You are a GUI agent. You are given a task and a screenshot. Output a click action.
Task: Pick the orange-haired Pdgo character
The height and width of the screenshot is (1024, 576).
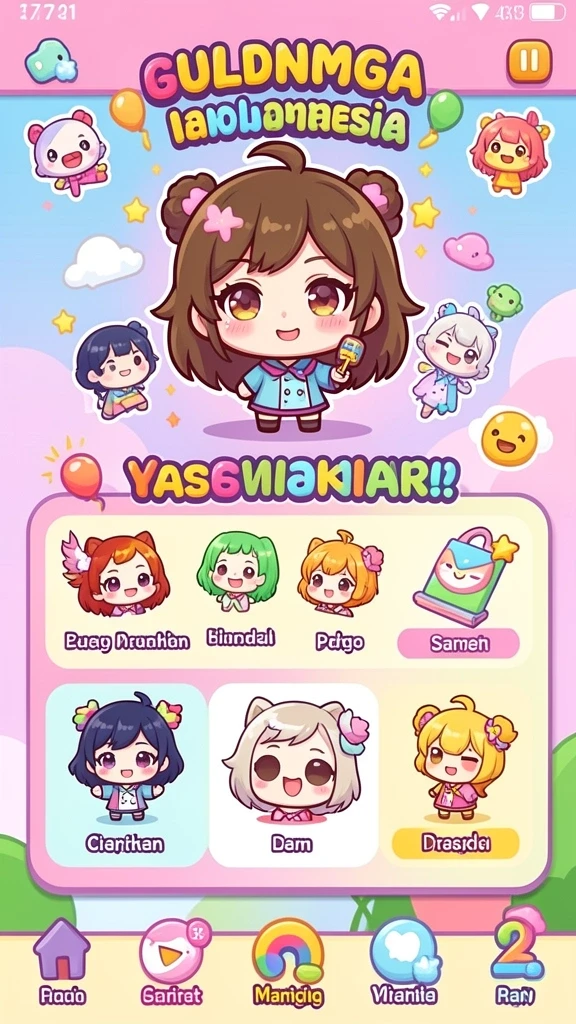340,592
